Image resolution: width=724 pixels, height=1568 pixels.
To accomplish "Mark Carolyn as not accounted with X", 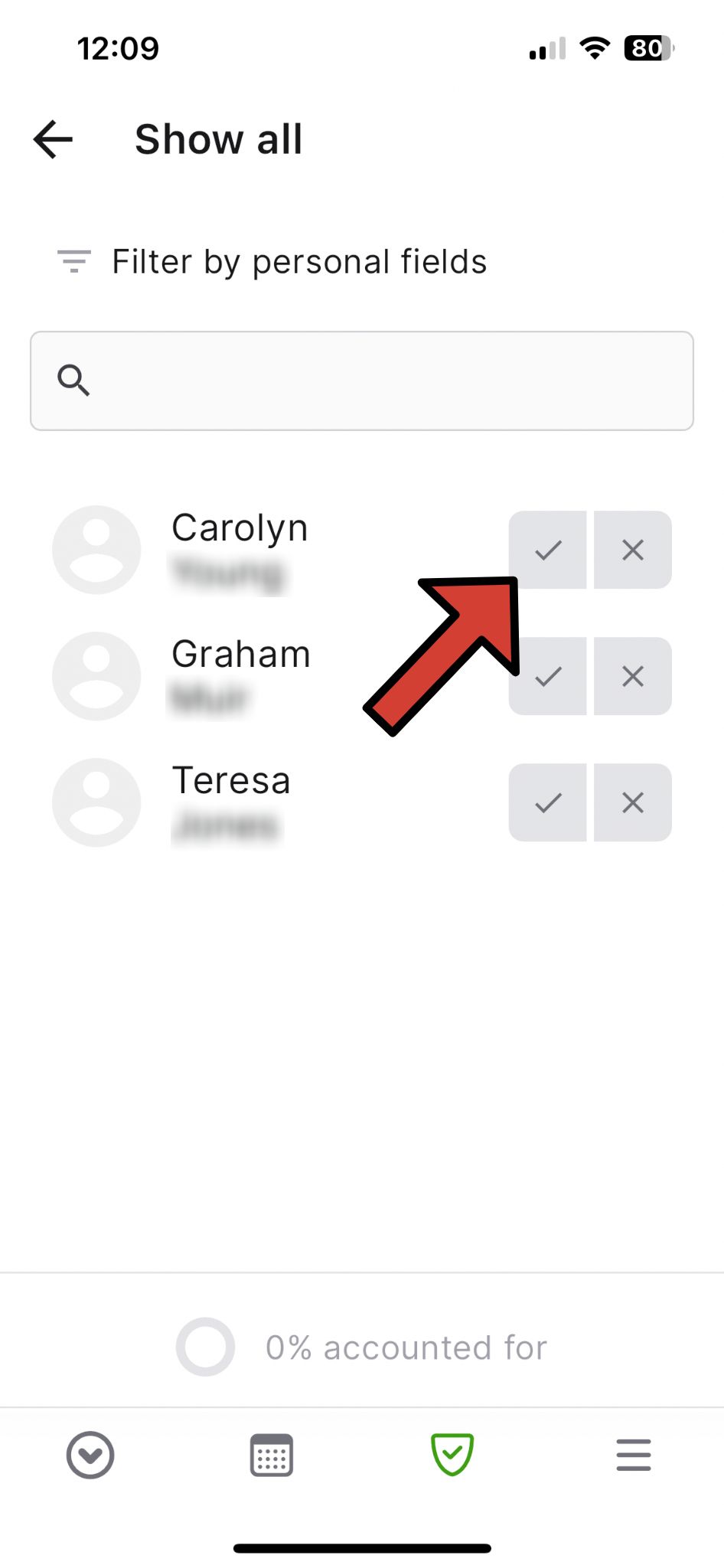I will [x=633, y=550].
